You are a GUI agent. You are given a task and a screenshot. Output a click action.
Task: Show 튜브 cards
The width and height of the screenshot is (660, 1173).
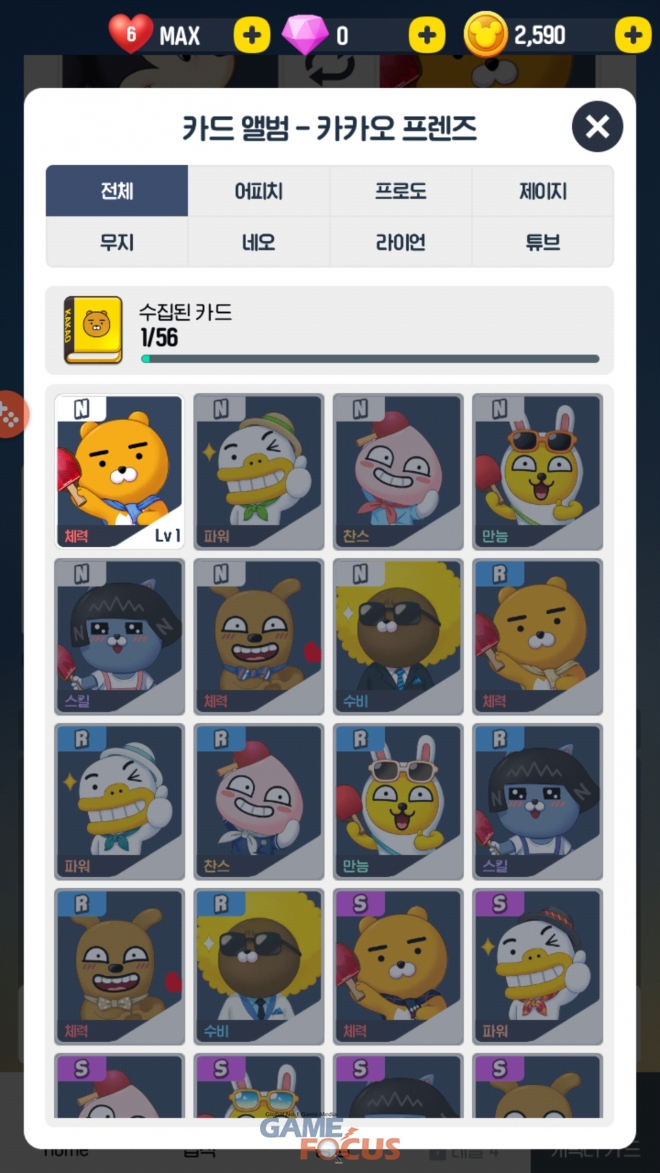542,242
